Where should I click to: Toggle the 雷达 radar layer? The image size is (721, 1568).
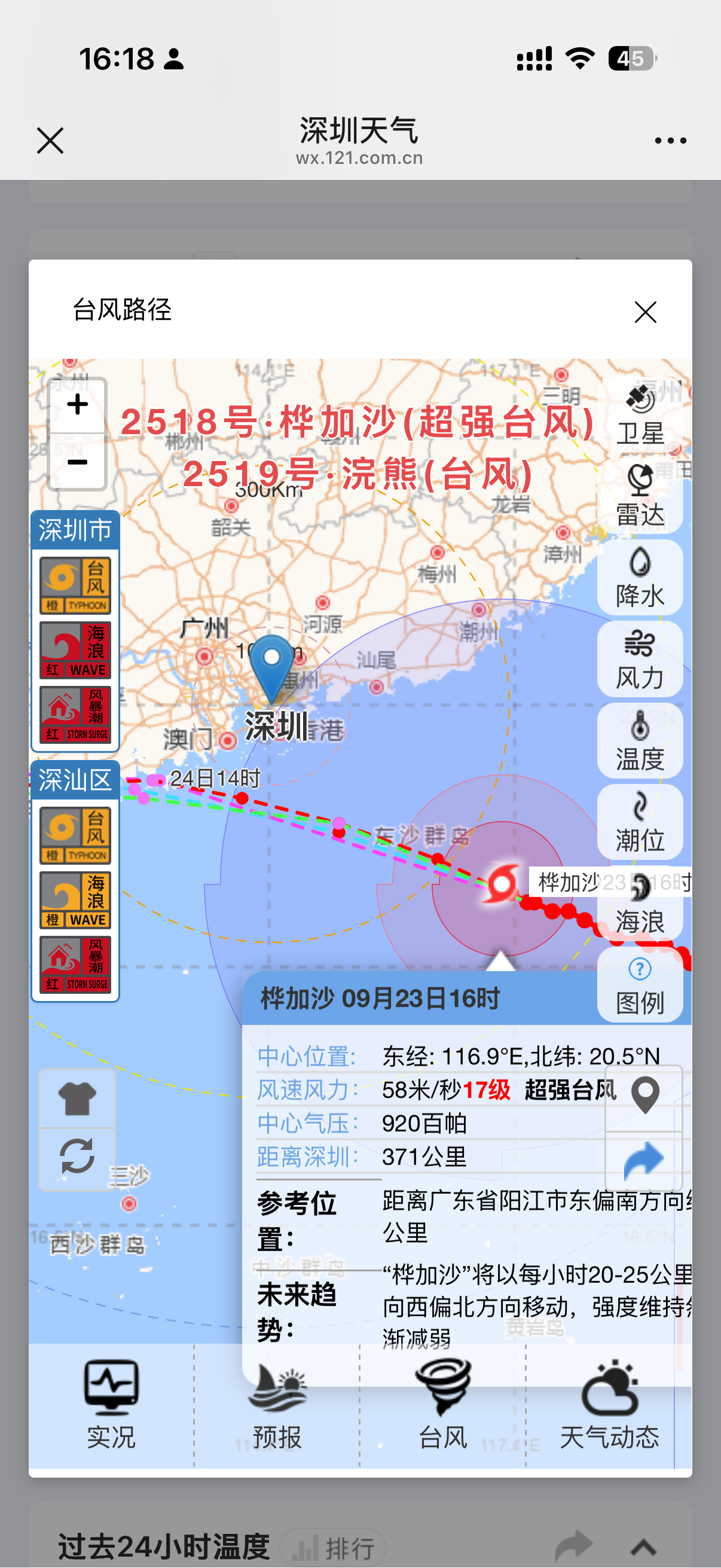[x=640, y=496]
